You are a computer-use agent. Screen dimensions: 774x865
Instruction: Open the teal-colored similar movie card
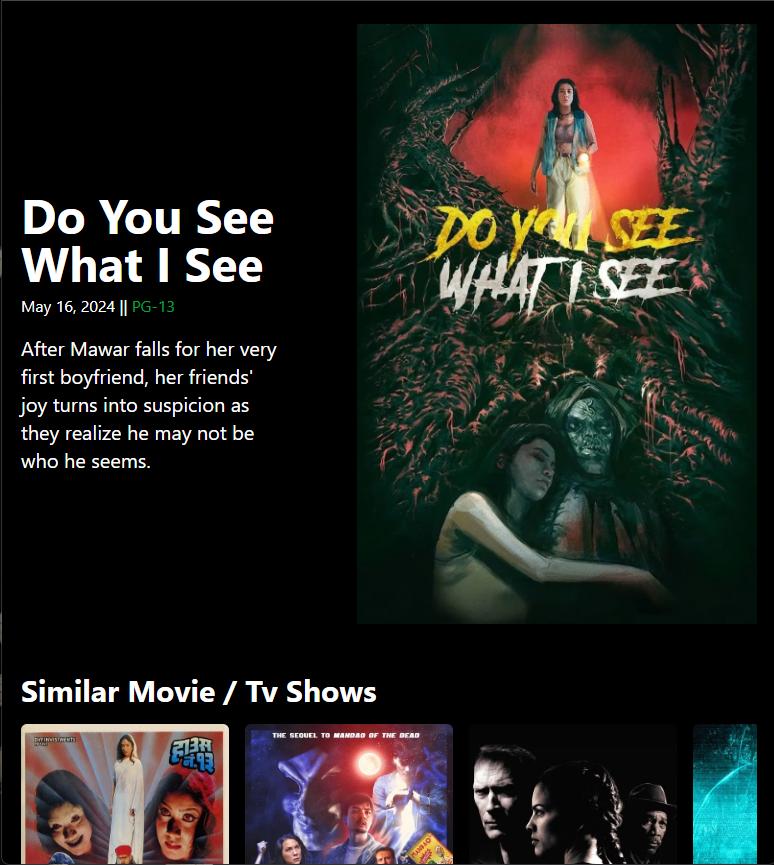click(x=724, y=795)
